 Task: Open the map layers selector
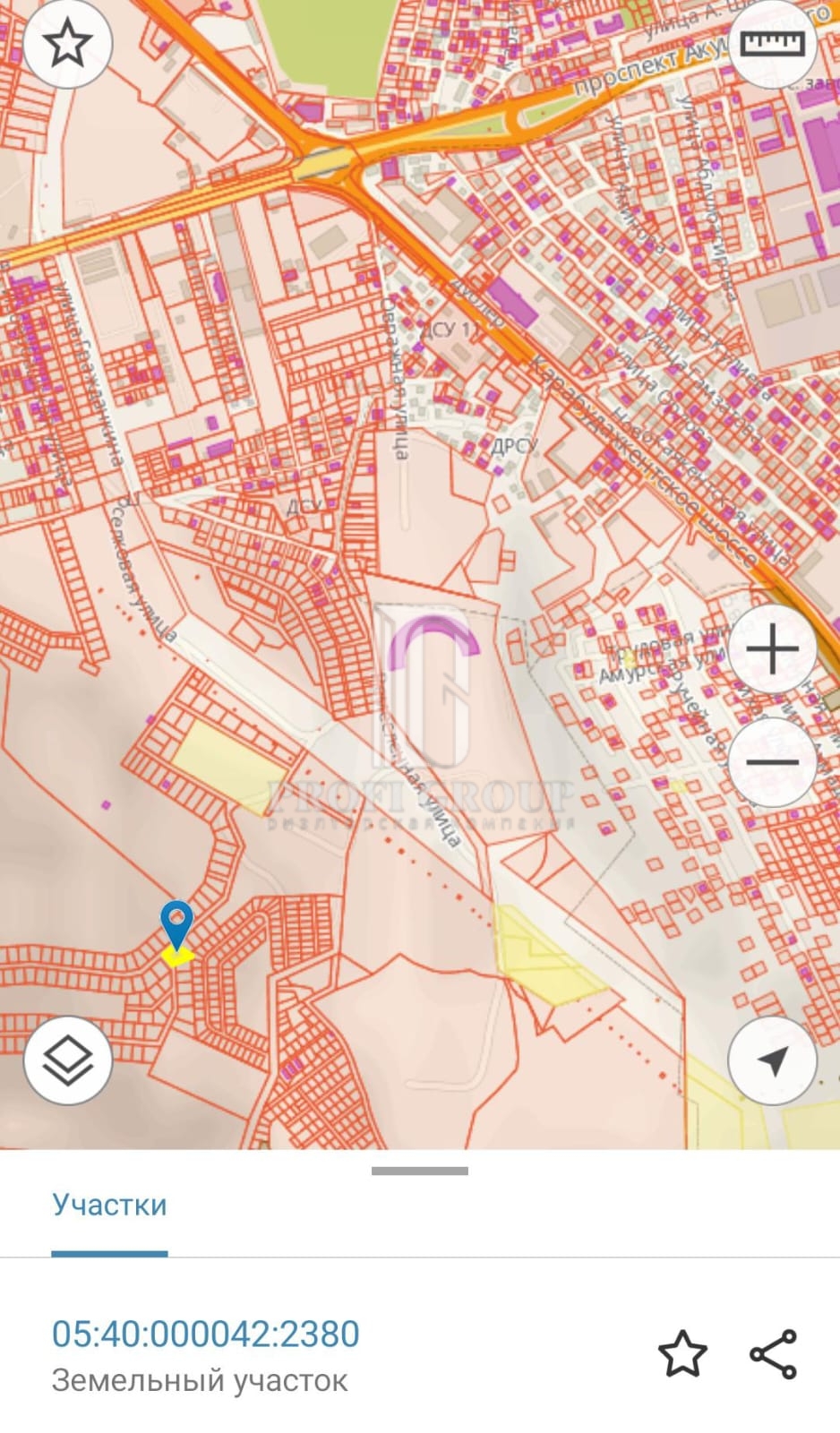point(68,1060)
